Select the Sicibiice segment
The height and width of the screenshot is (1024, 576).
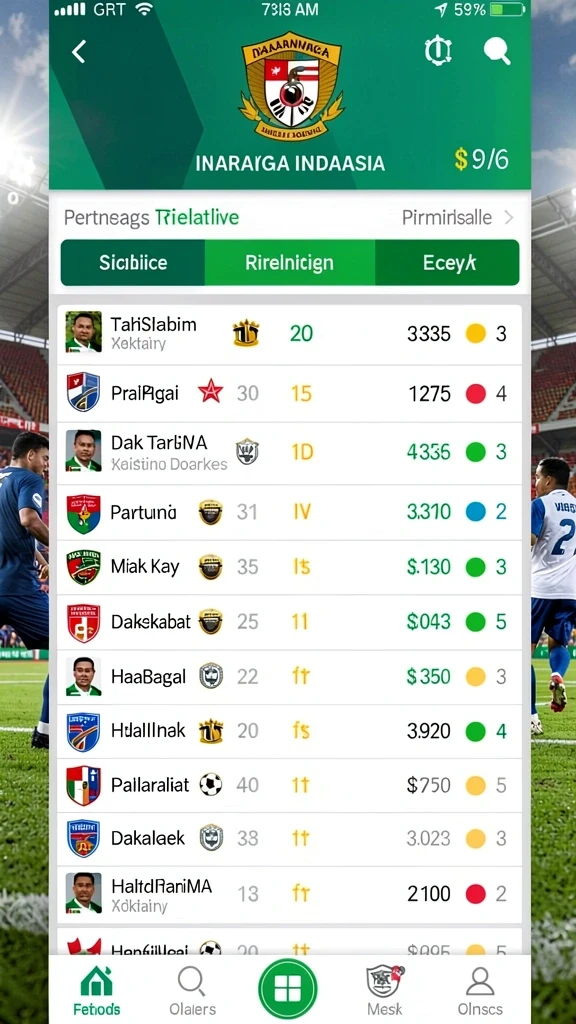[x=133, y=263]
